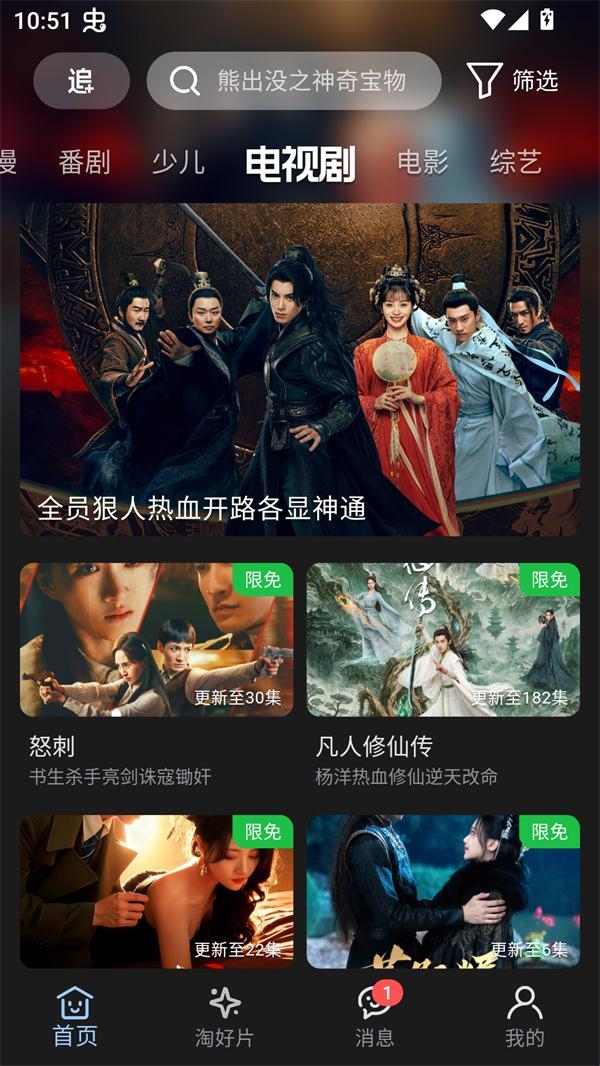The image size is (600, 1066).
Task: Switch to the 综艺 tab
Action: (516, 163)
